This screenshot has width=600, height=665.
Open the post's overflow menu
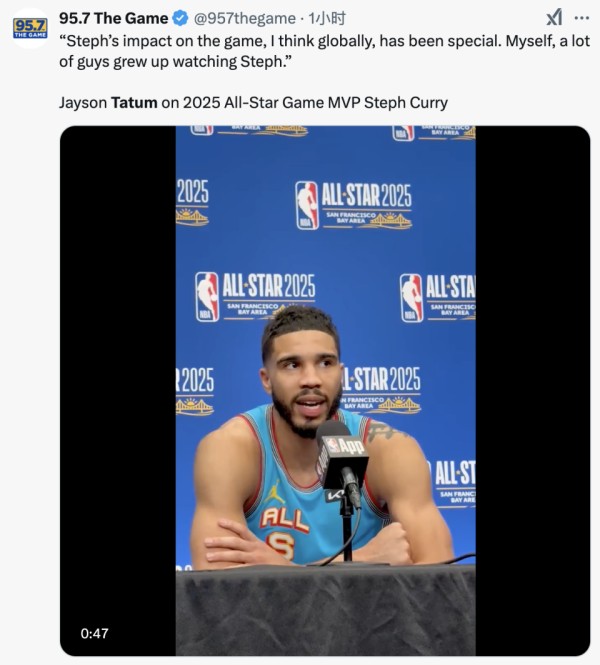[581, 18]
